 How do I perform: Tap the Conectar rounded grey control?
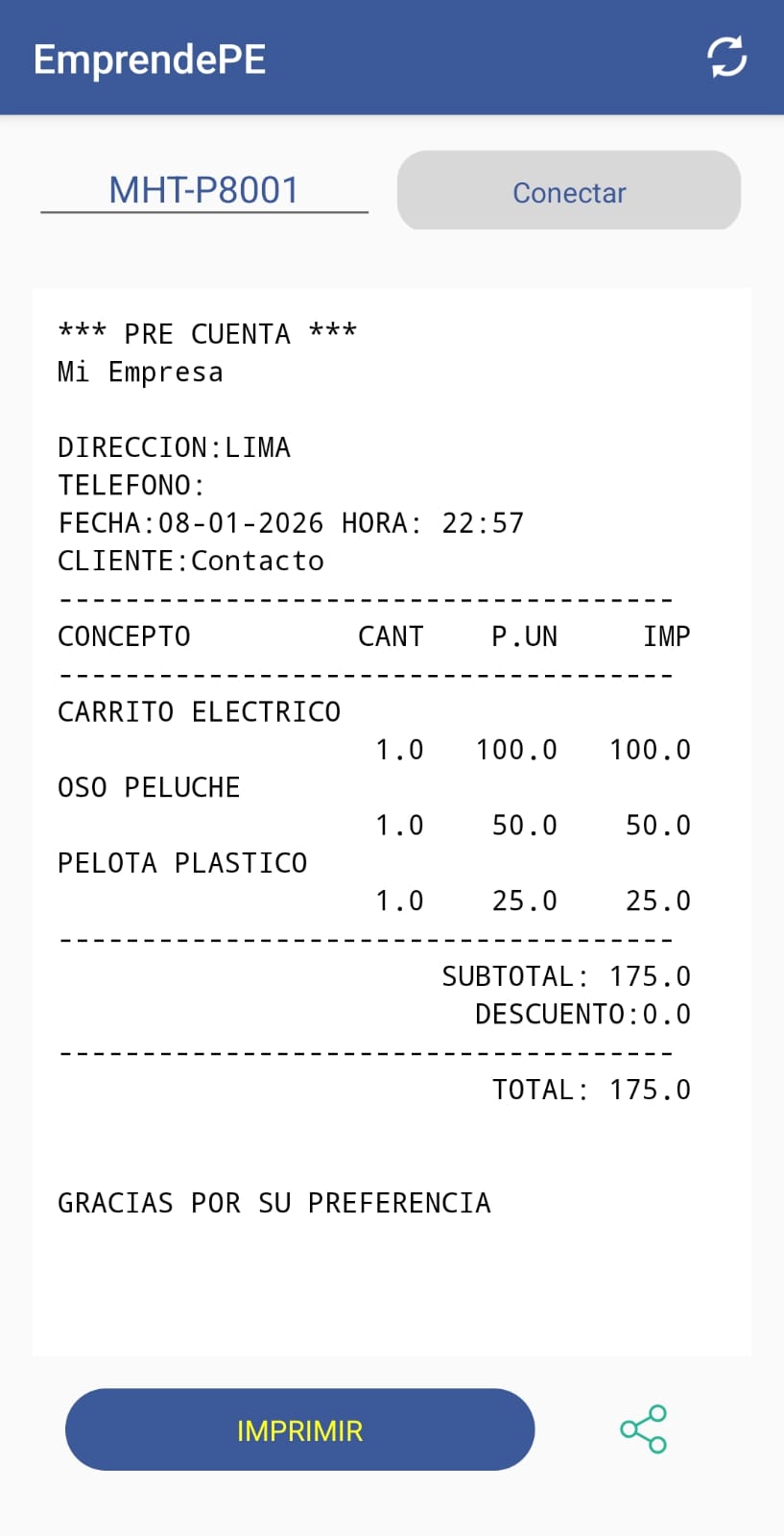pos(568,191)
